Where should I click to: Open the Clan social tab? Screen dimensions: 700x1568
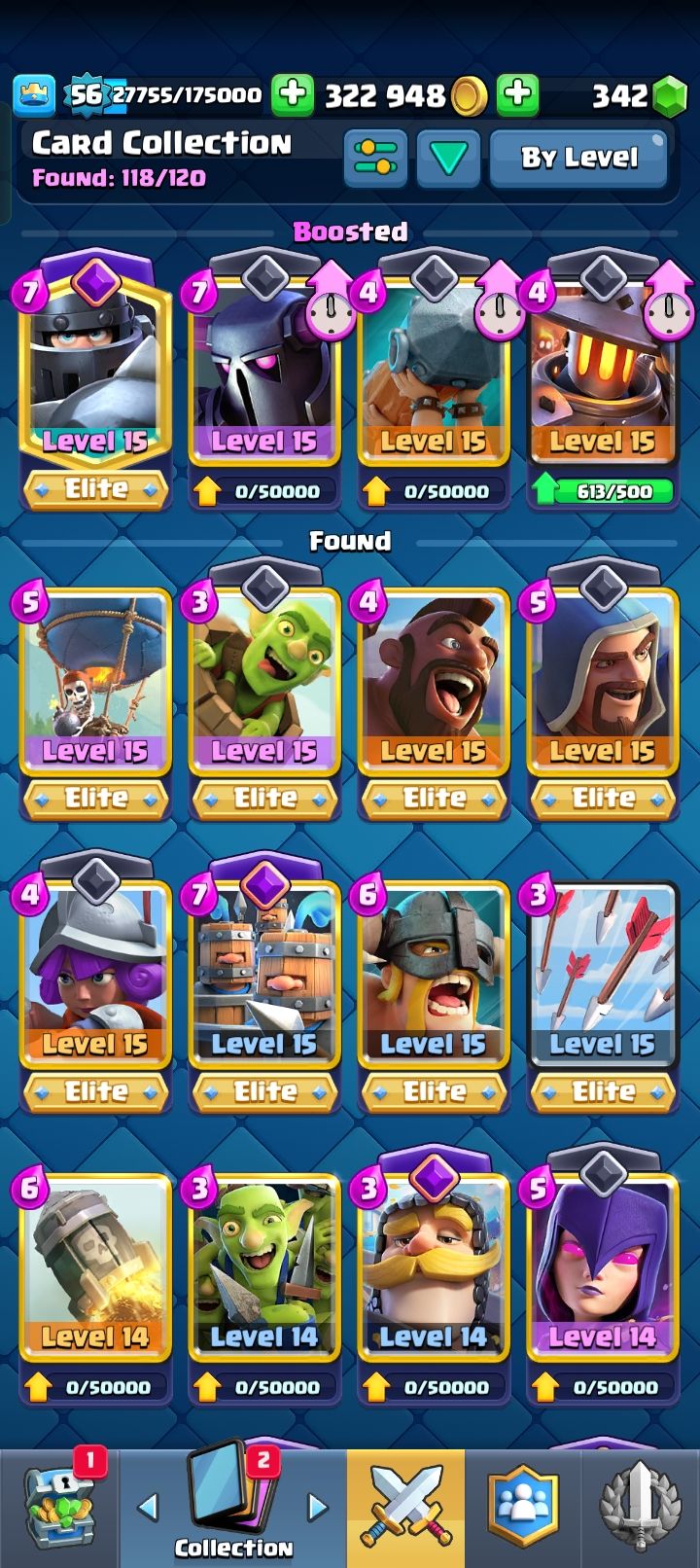[523, 1508]
